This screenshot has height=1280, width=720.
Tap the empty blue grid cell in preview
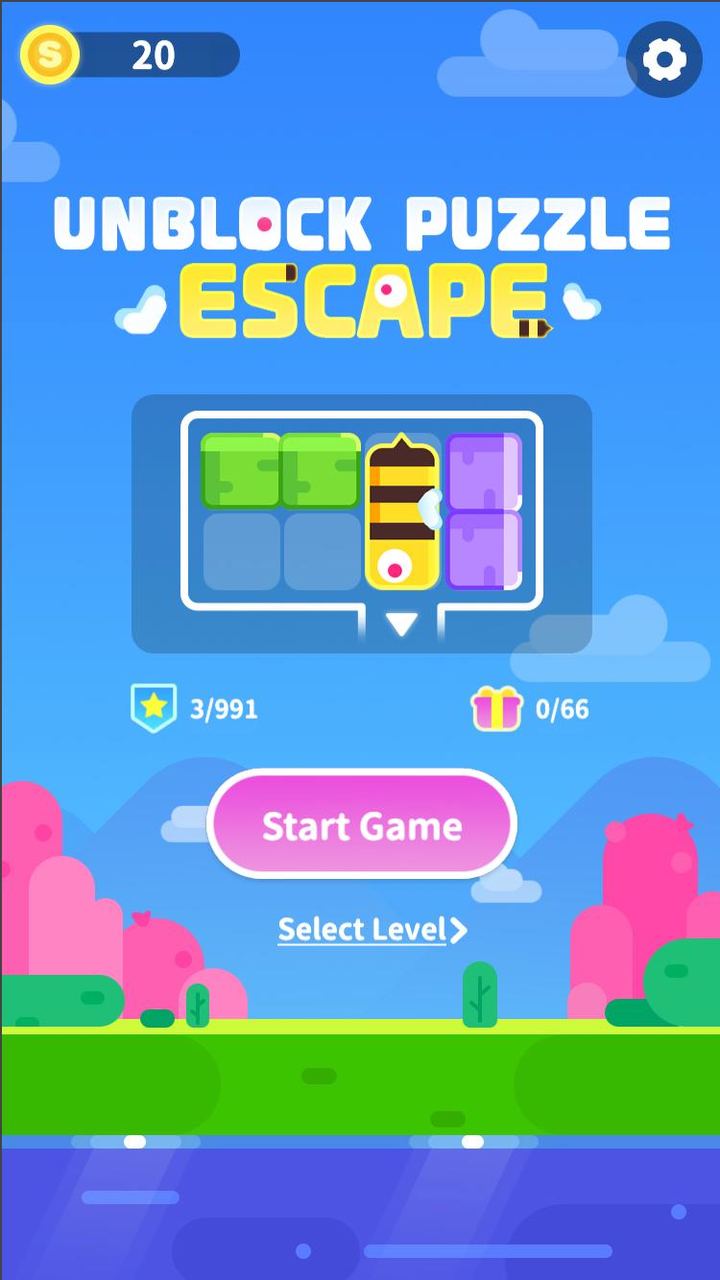click(x=240, y=550)
